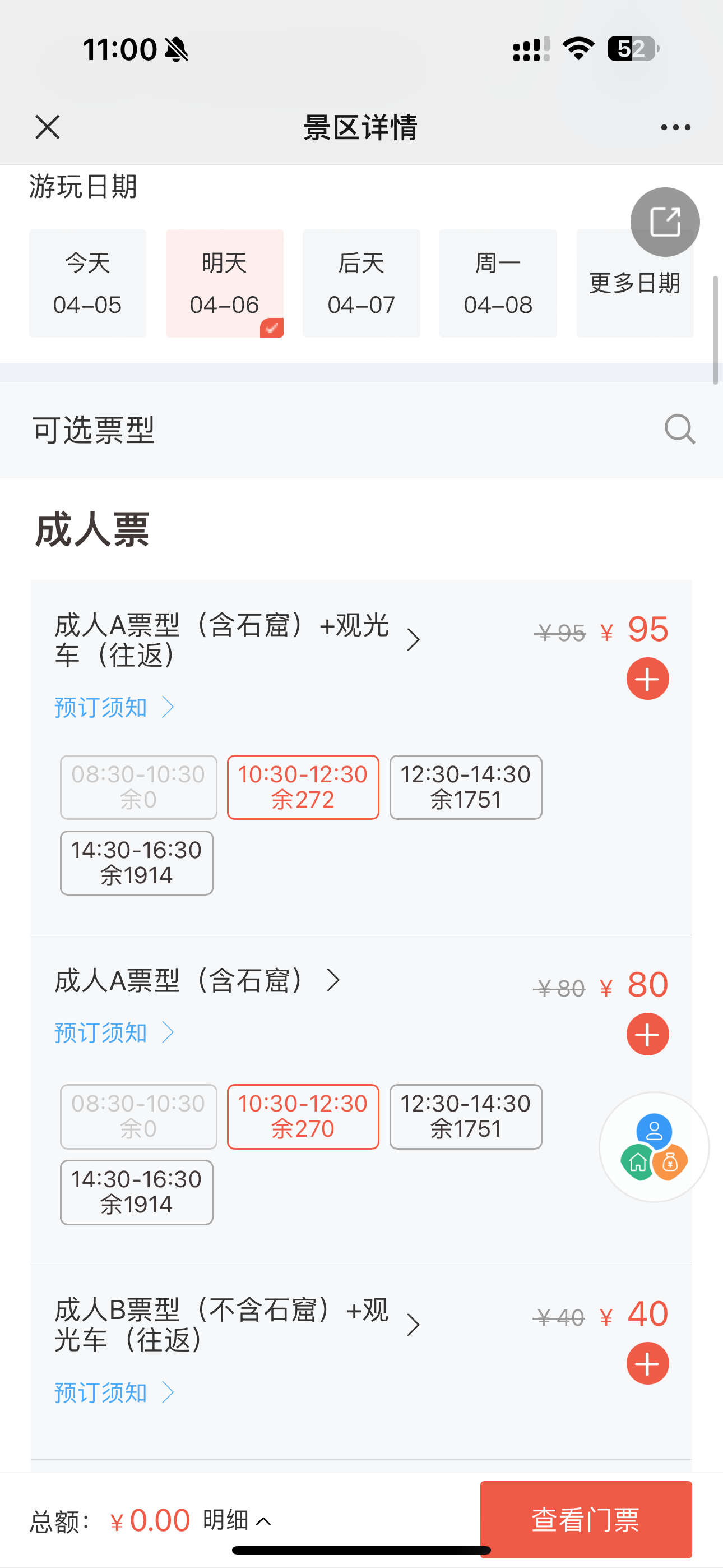Close the 景区详情 page

tap(48, 127)
